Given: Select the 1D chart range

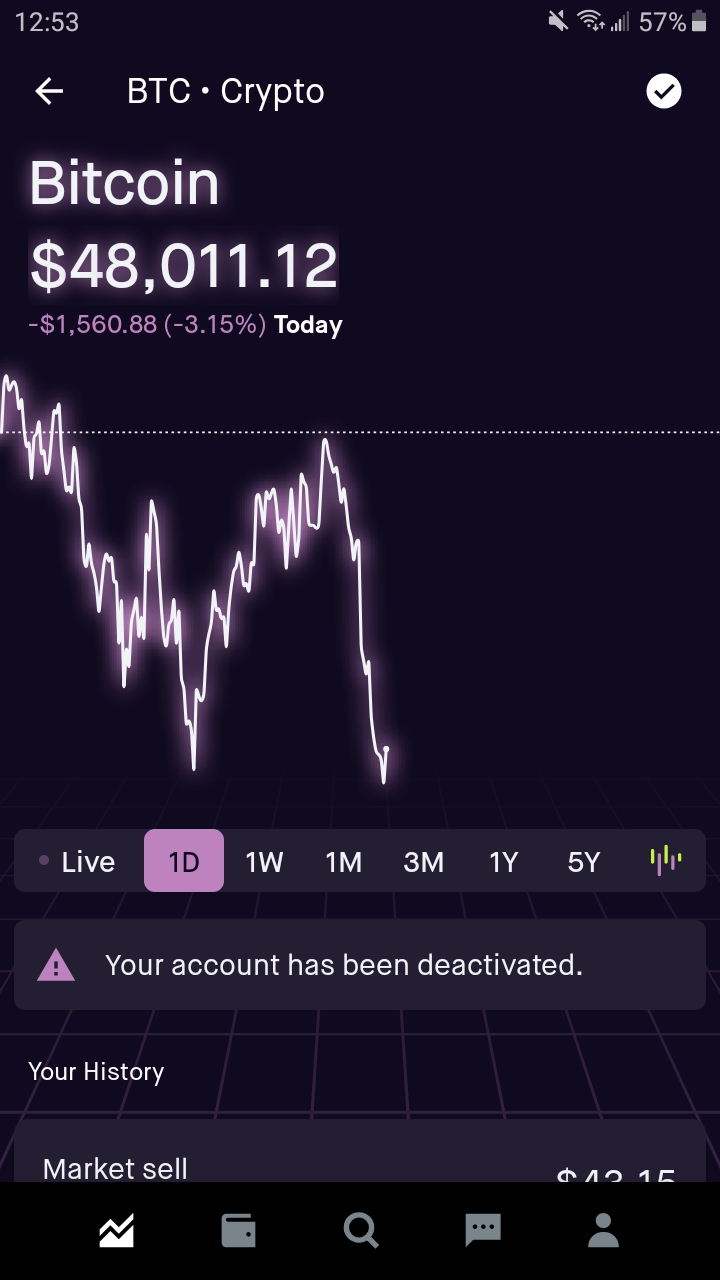Looking at the screenshot, I should click(x=184, y=862).
